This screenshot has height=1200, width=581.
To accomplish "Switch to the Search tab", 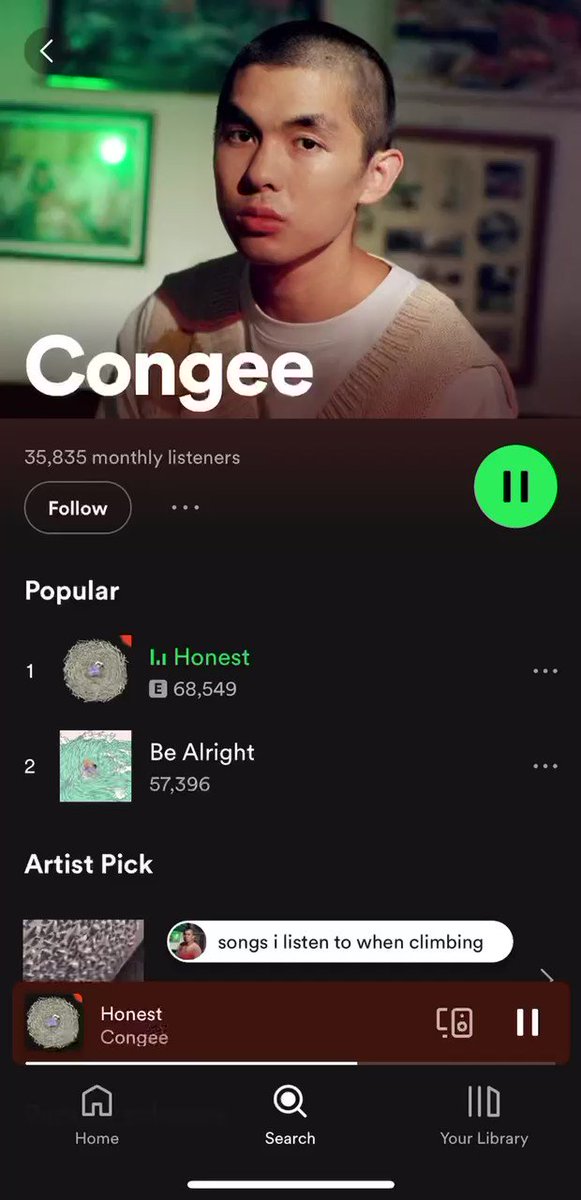I will pyautogui.click(x=290, y=1115).
